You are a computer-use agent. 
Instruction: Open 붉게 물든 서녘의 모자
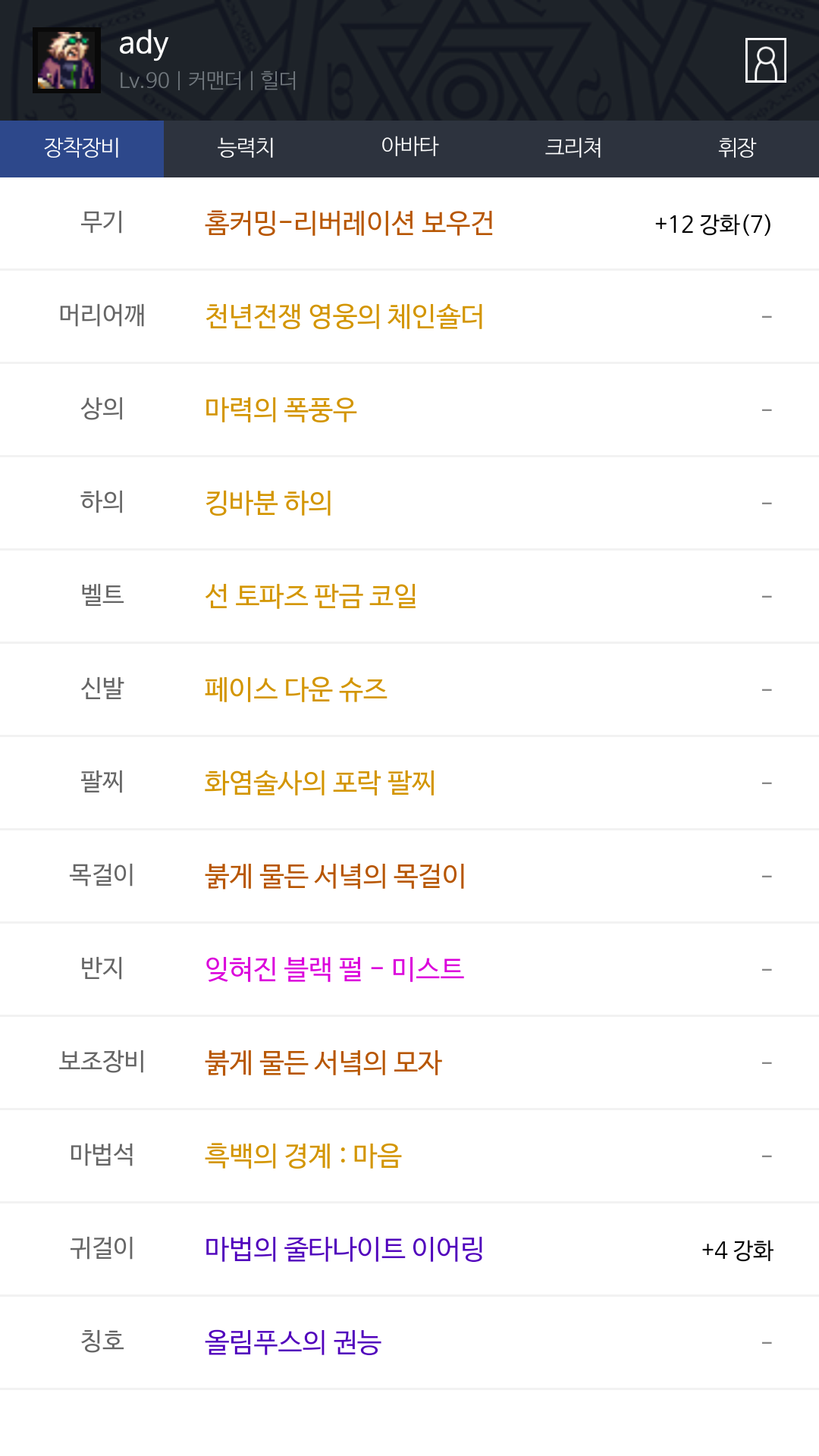(323, 1063)
